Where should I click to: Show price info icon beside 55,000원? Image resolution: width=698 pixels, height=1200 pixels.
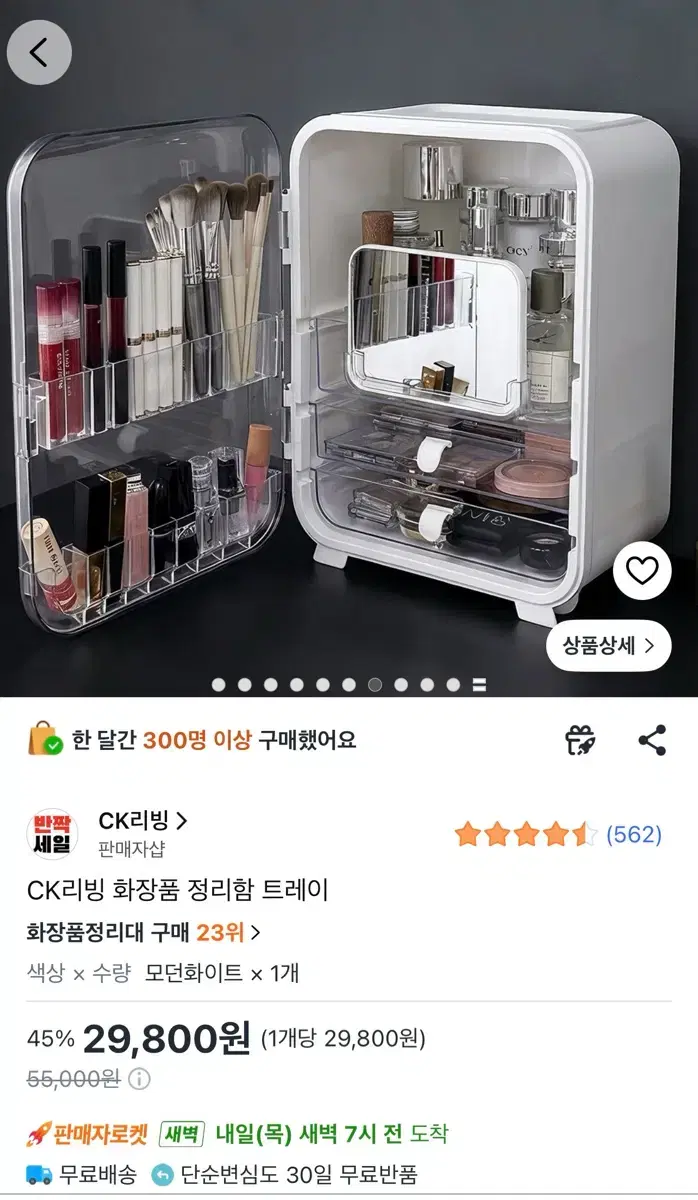pyautogui.click(x=140, y=1079)
